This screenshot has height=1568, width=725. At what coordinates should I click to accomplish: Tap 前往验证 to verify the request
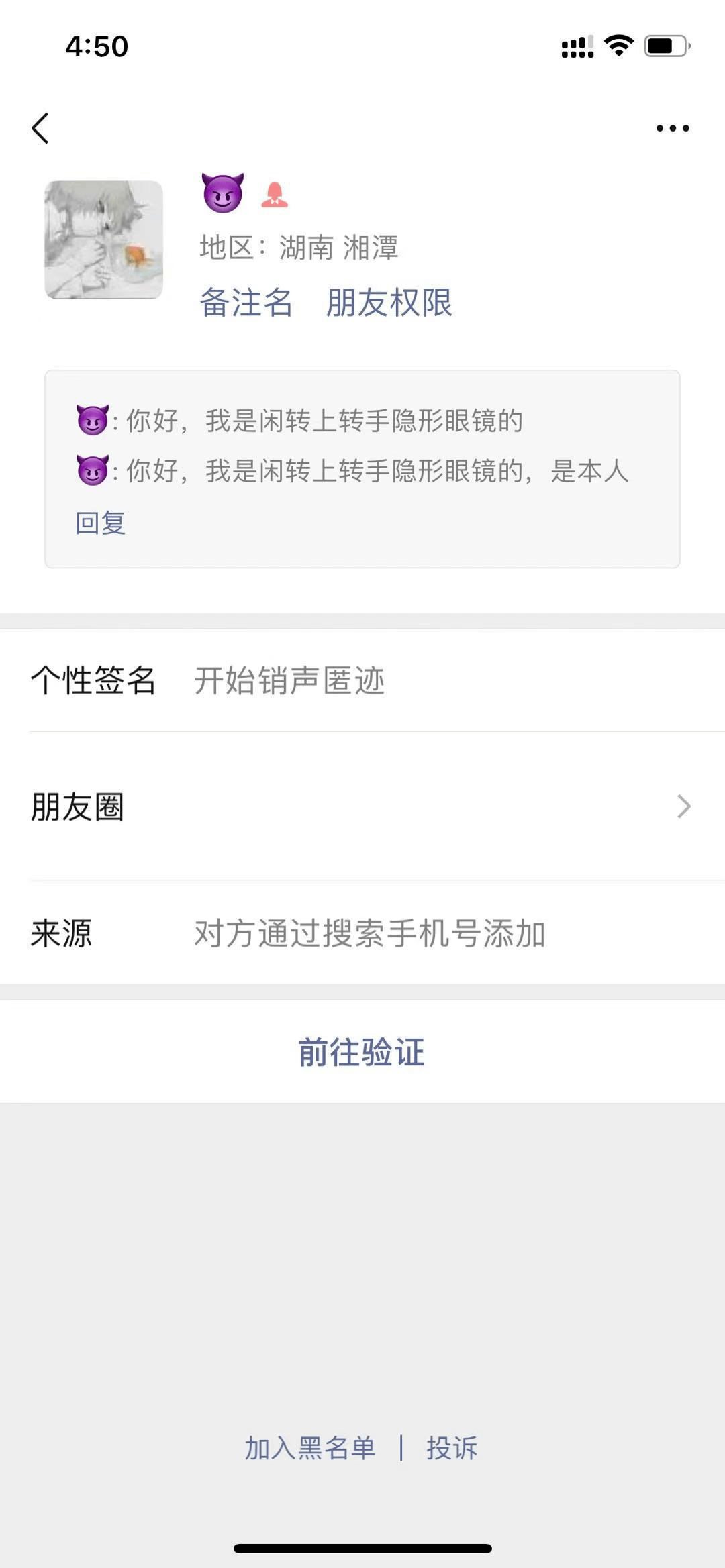tap(362, 1051)
